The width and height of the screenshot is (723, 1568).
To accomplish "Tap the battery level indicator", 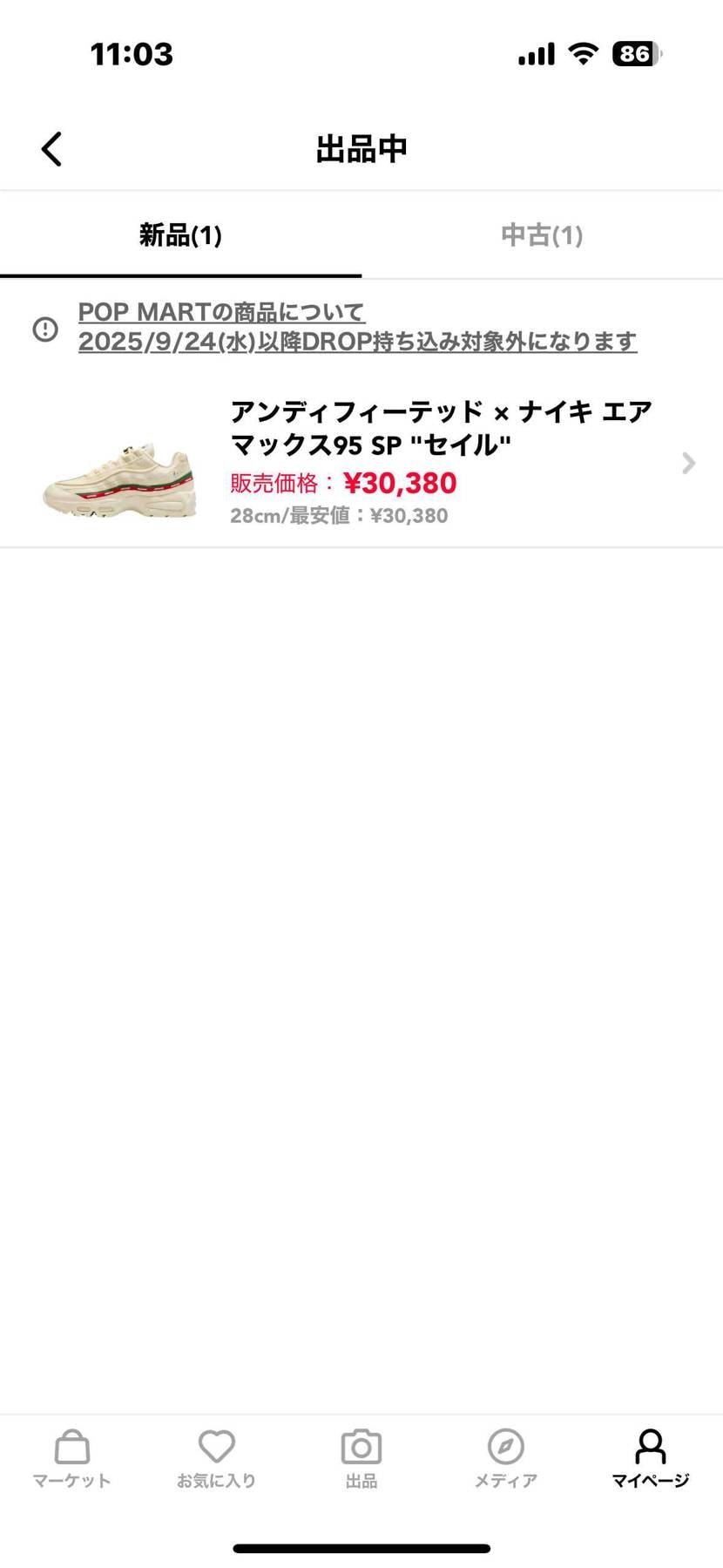I will pyautogui.click(x=633, y=53).
